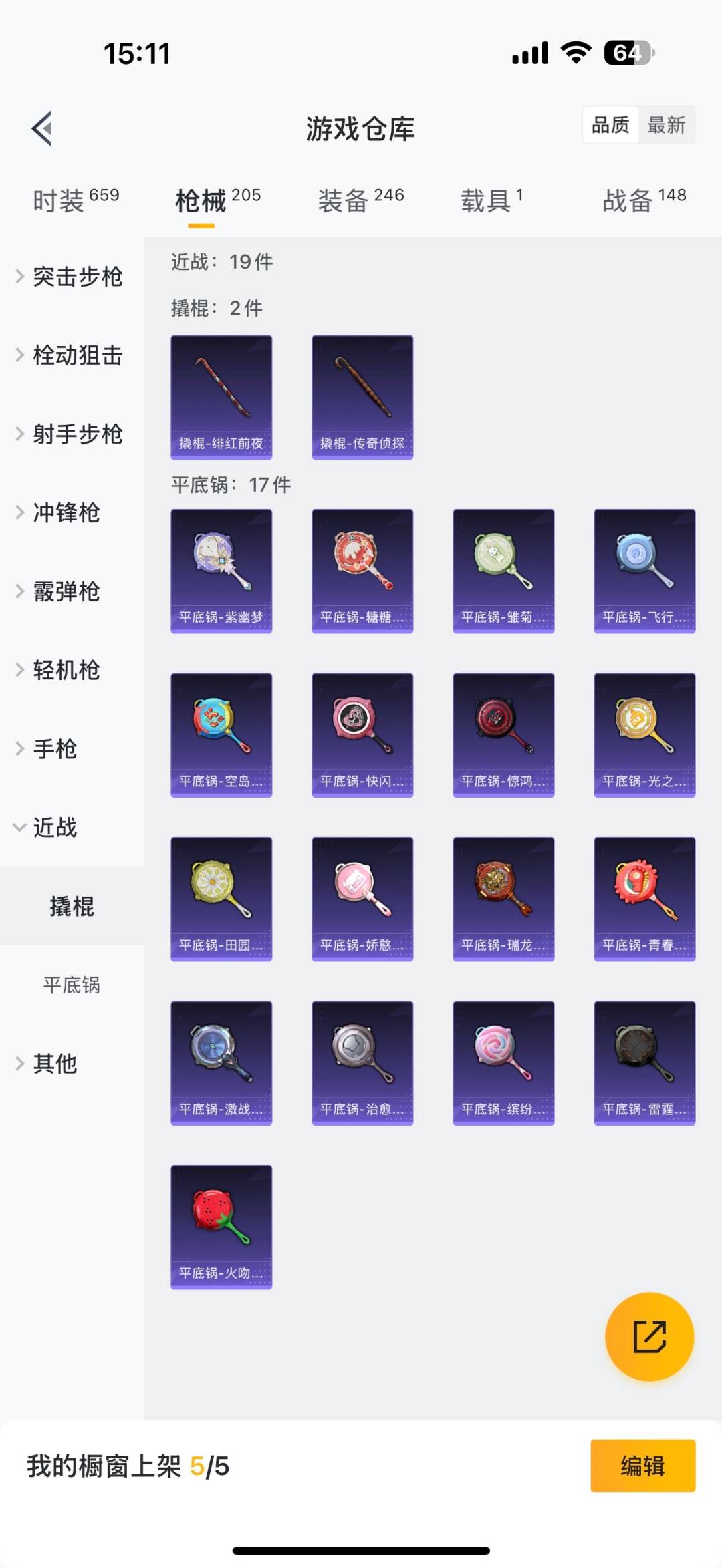Expand the 其他 category
Viewport: 722px width, 1568px height.
pyautogui.click(x=55, y=1064)
